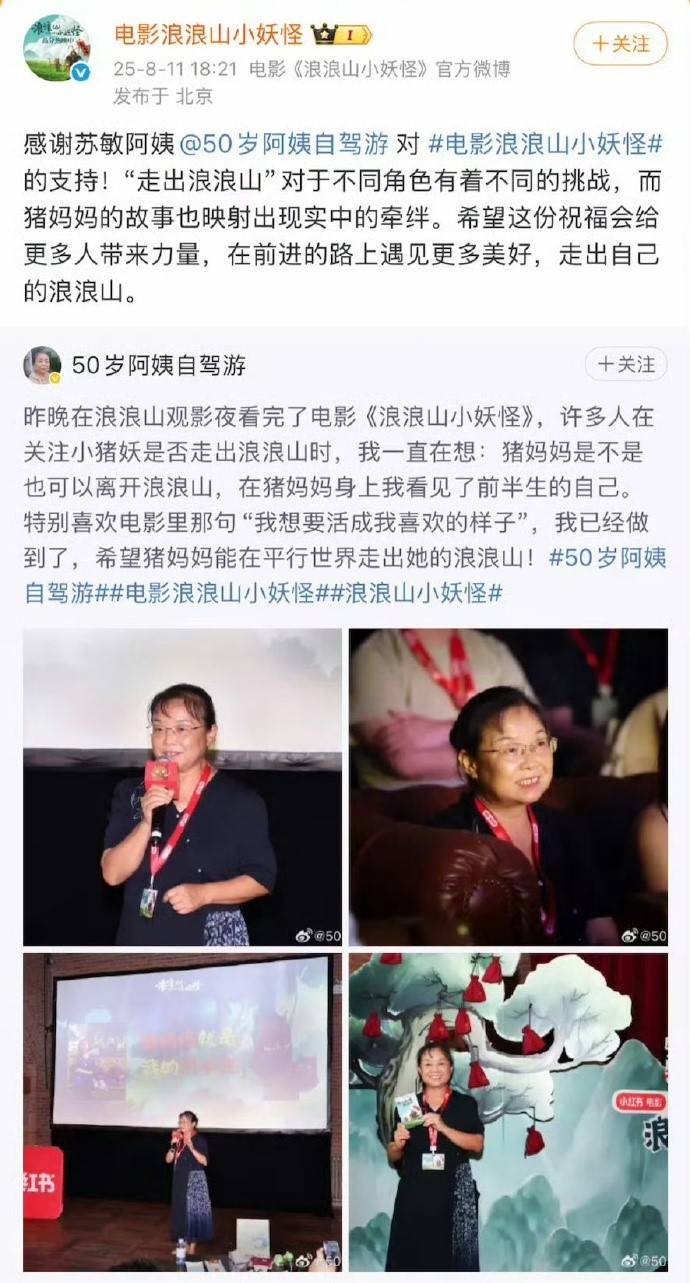Open 电影浪浪山小妖怪 profile avatar
The image size is (690, 1283).
pos(56,48)
